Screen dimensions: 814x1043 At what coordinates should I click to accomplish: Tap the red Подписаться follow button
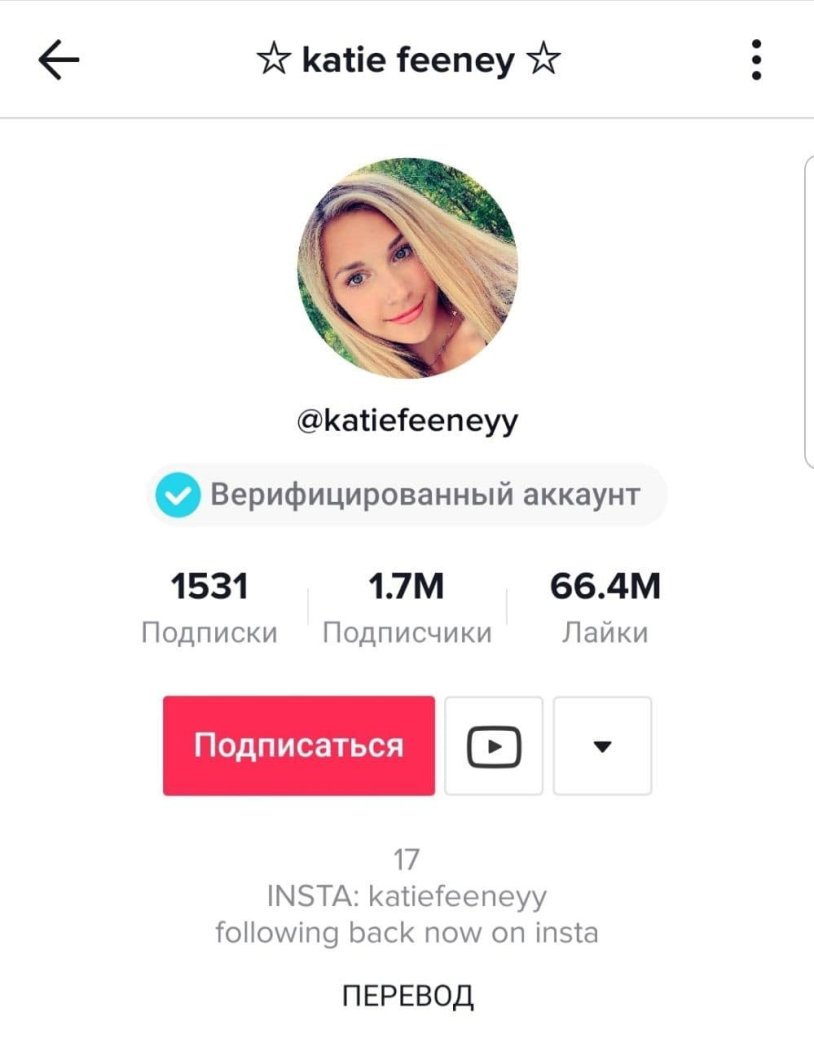click(x=299, y=746)
